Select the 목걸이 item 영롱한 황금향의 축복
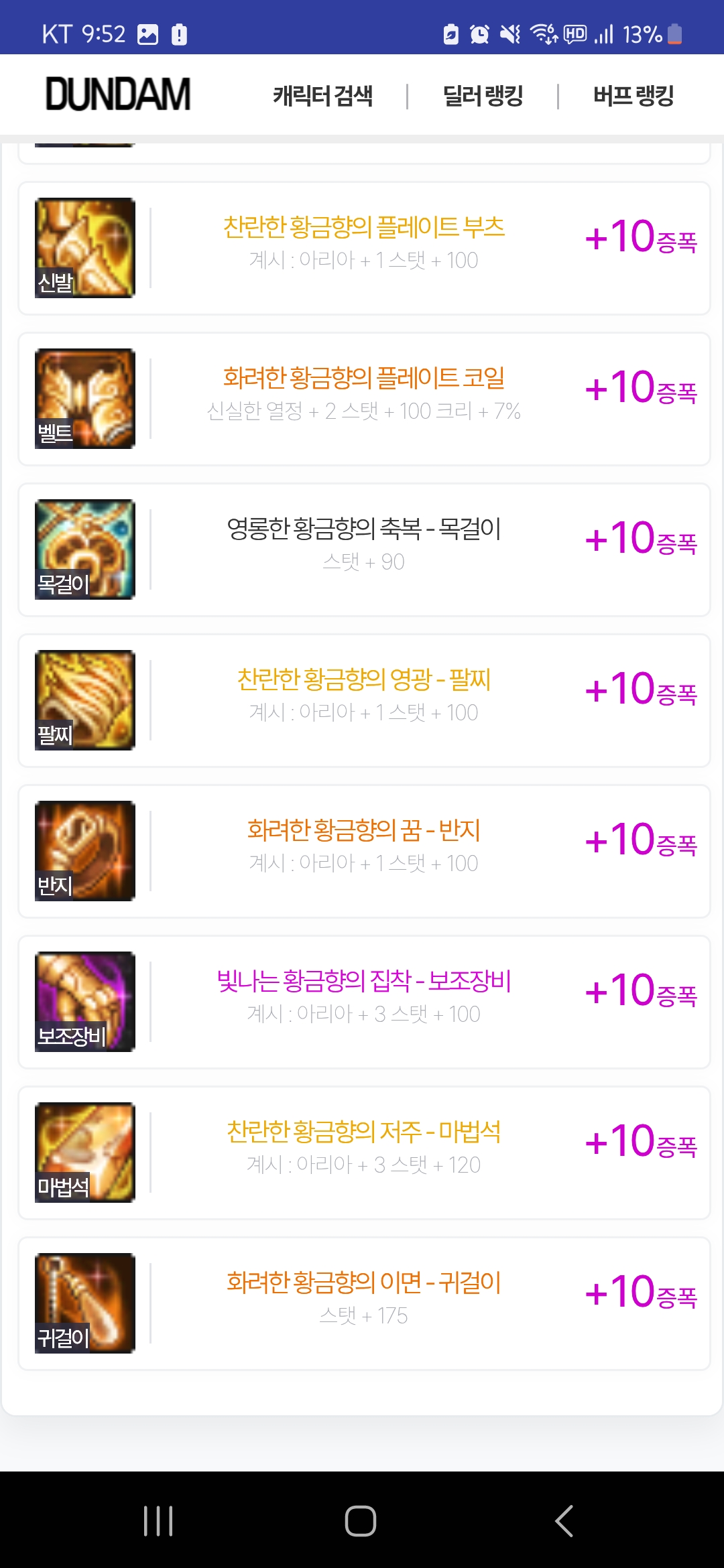 [x=363, y=529]
